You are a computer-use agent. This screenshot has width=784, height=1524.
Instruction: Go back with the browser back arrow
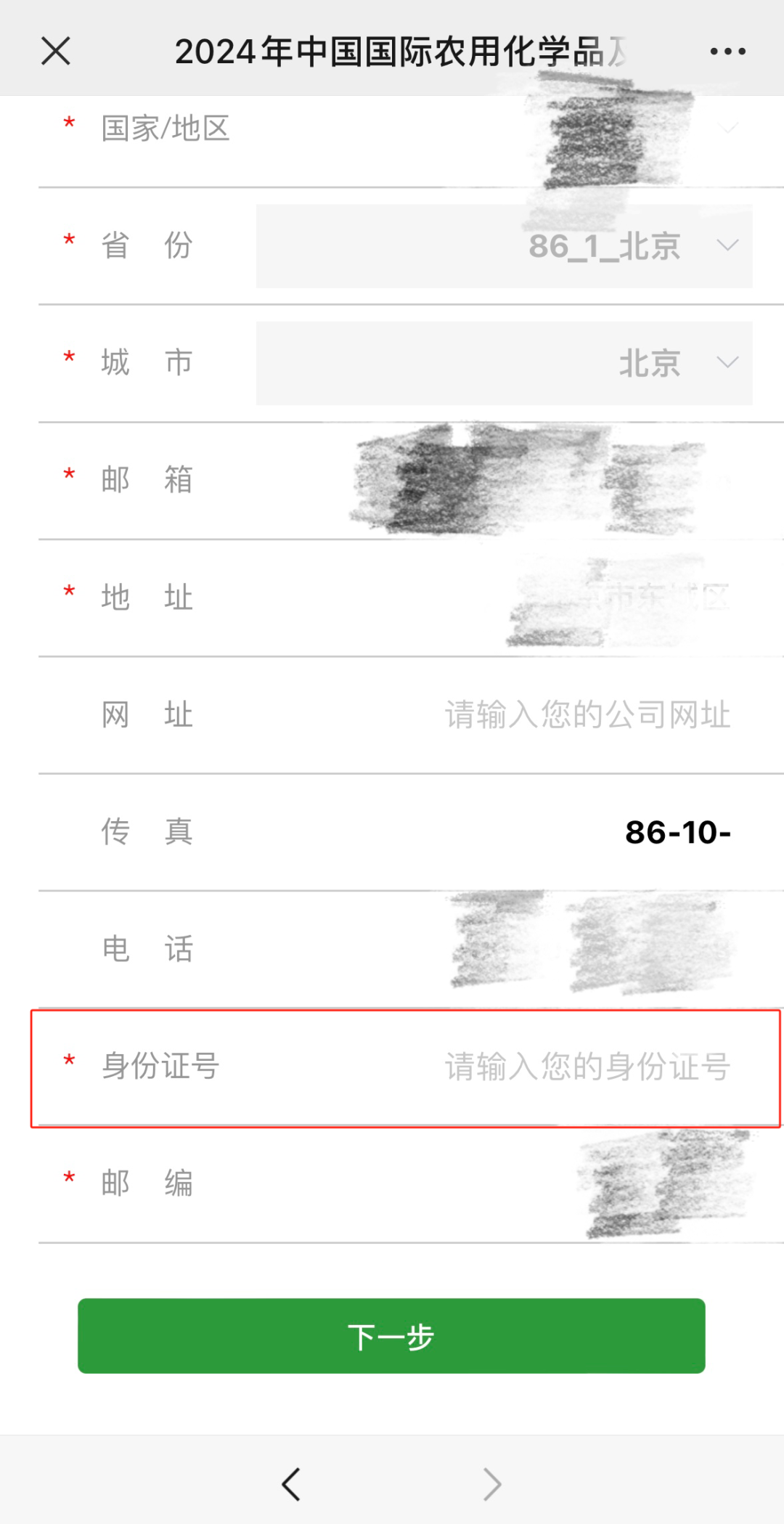coord(291,1484)
